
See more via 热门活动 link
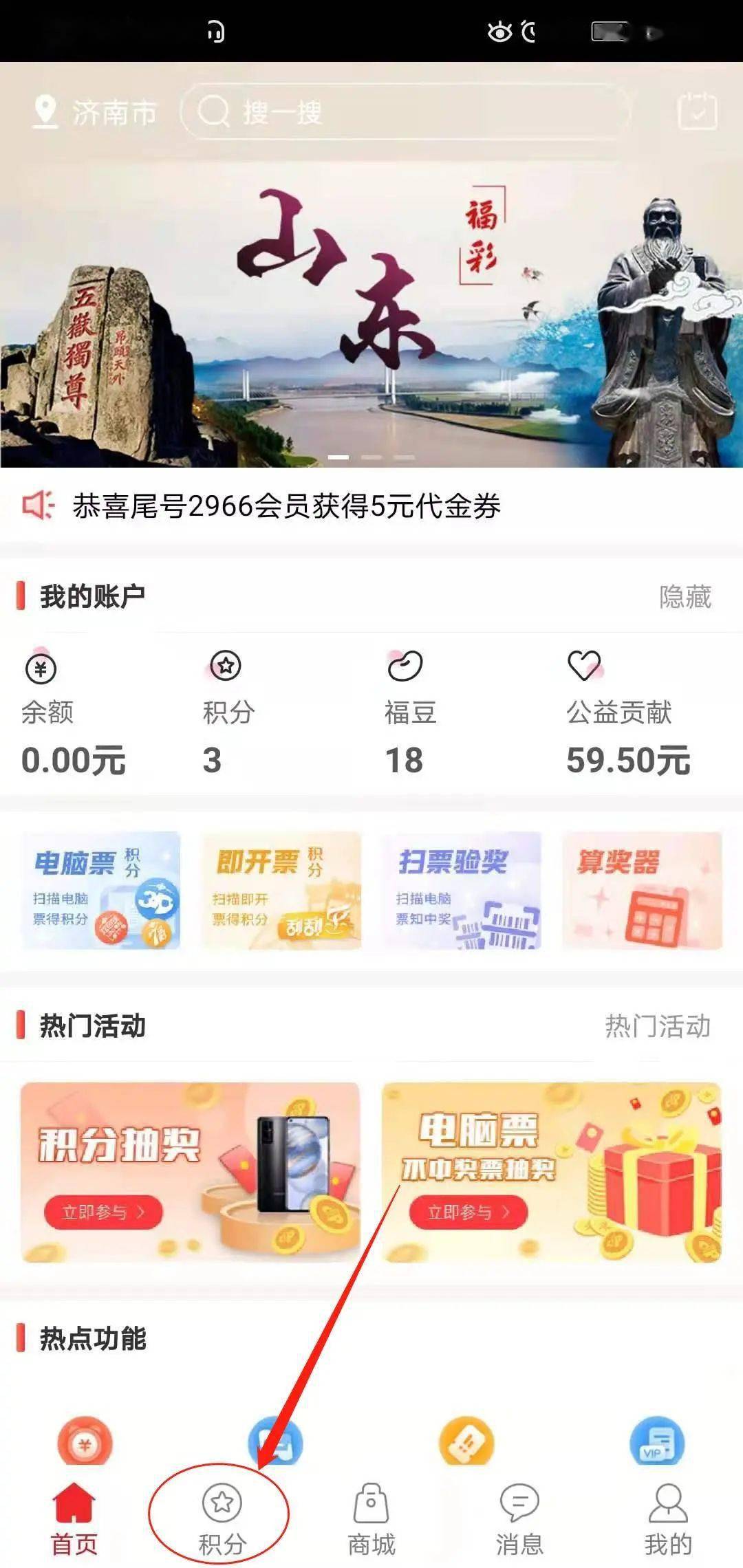click(657, 1026)
